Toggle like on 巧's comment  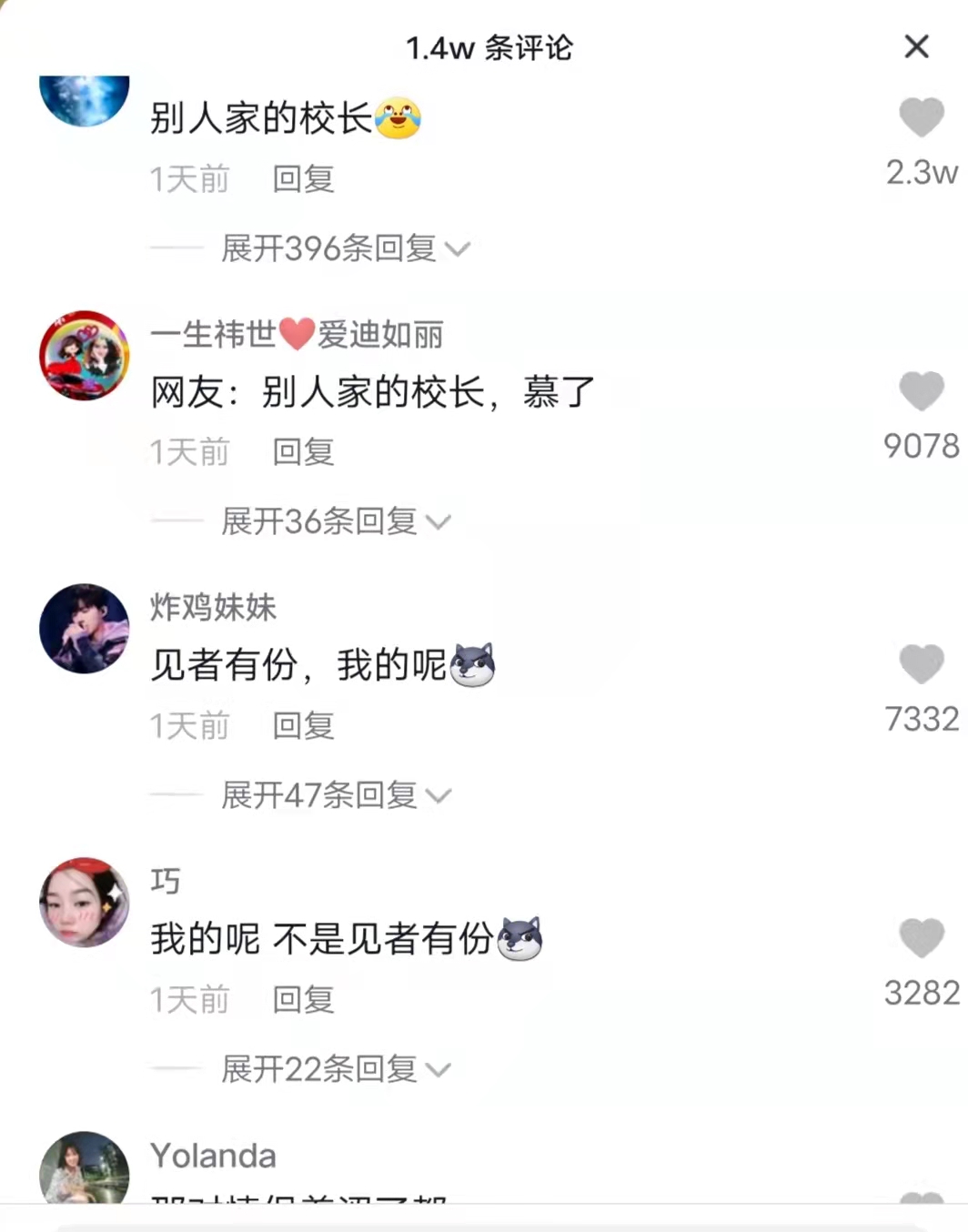pos(922,940)
